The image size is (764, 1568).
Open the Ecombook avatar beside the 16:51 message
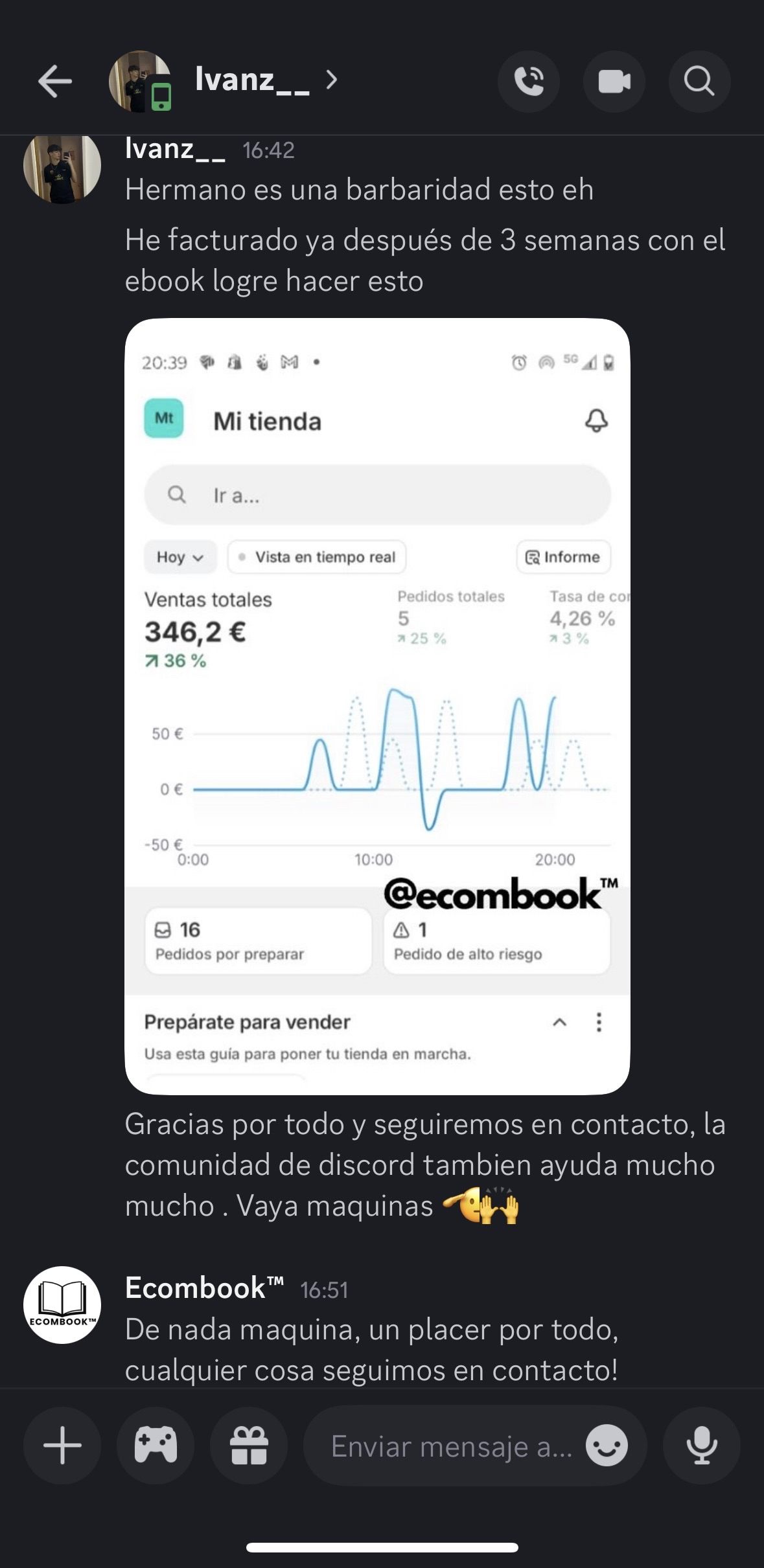pyautogui.click(x=62, y=1304)
